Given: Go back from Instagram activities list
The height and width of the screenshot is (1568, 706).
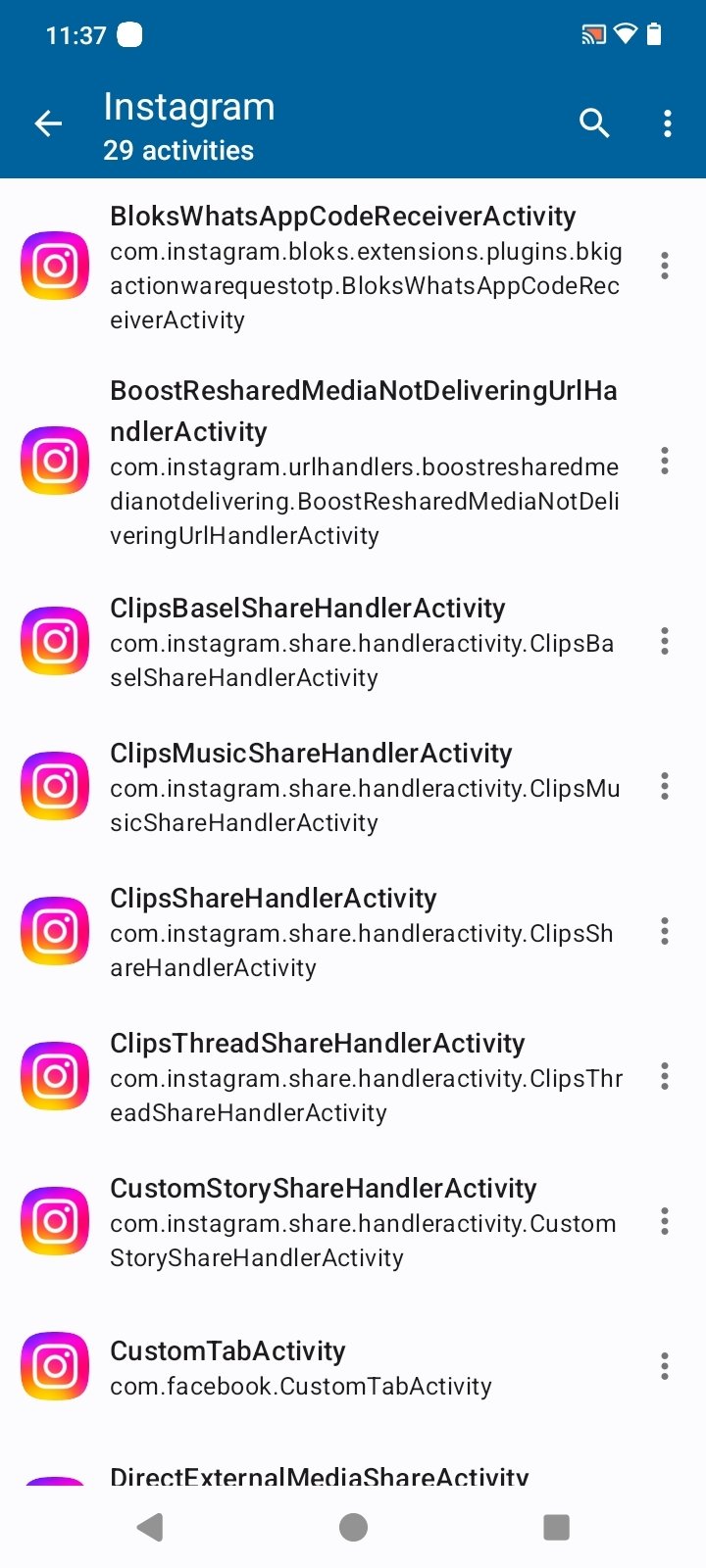Looking at the screenshot, I should coord(48,123).
